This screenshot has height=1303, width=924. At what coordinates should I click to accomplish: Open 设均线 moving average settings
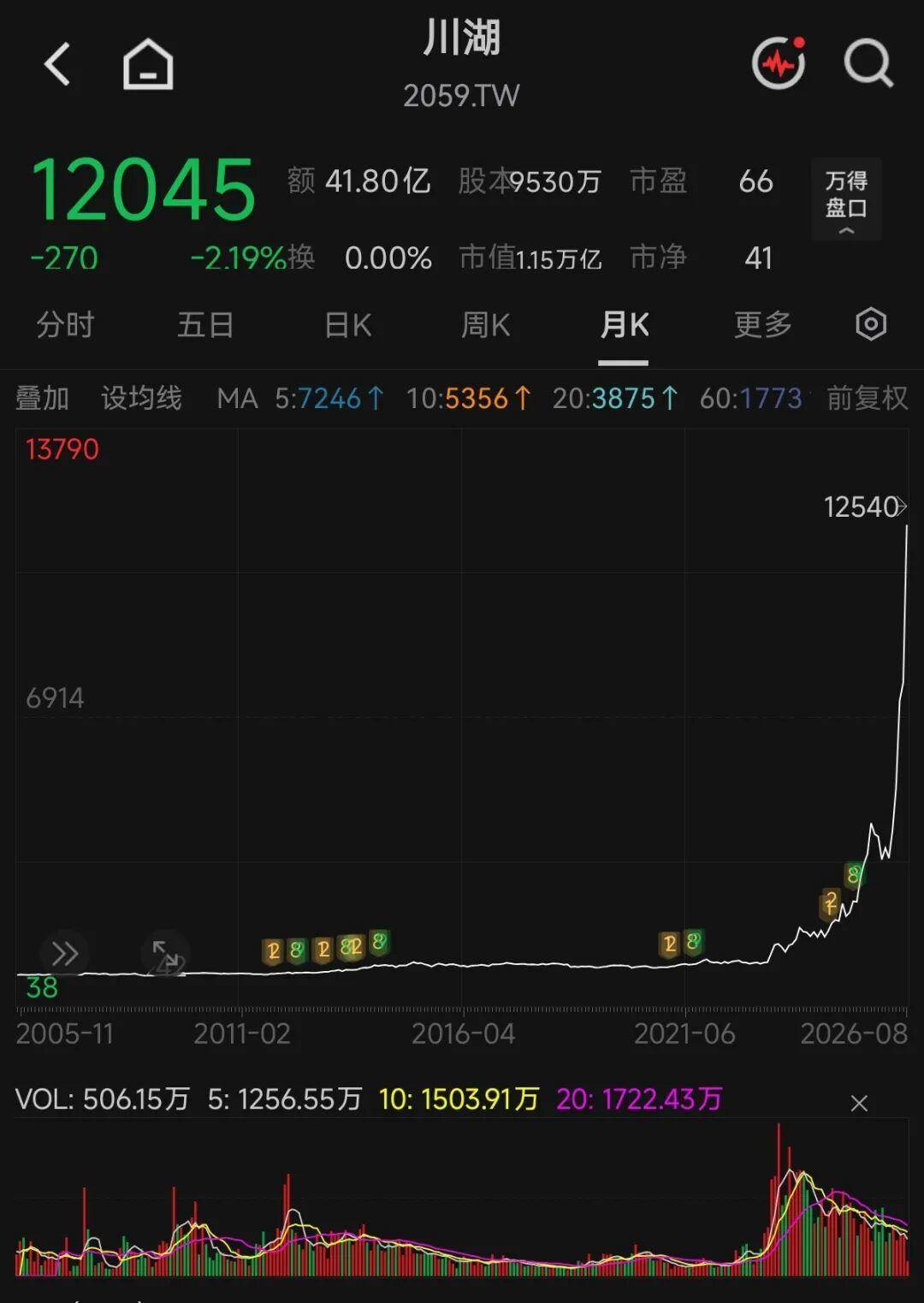[x=141, y=398]
